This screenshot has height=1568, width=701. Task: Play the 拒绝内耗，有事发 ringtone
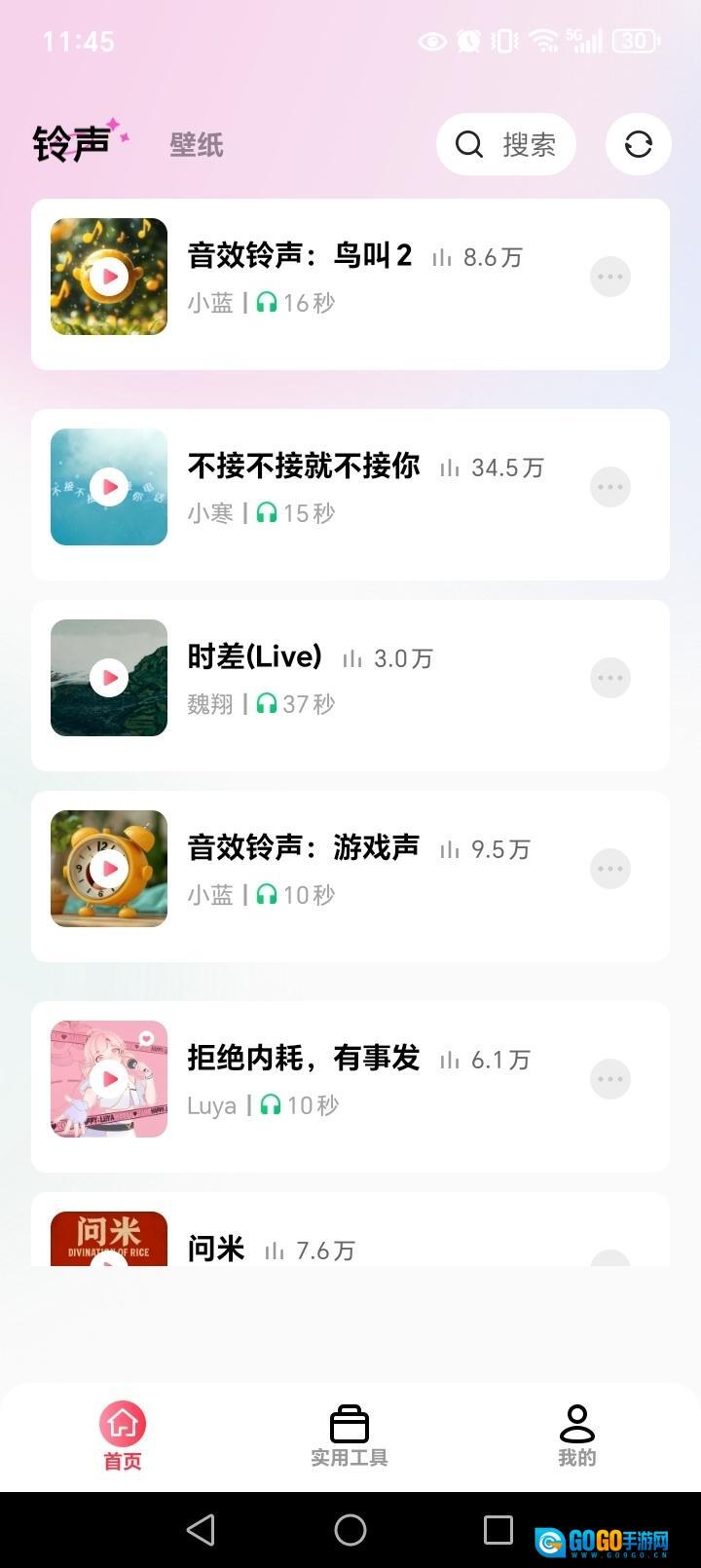[109, 1079]
